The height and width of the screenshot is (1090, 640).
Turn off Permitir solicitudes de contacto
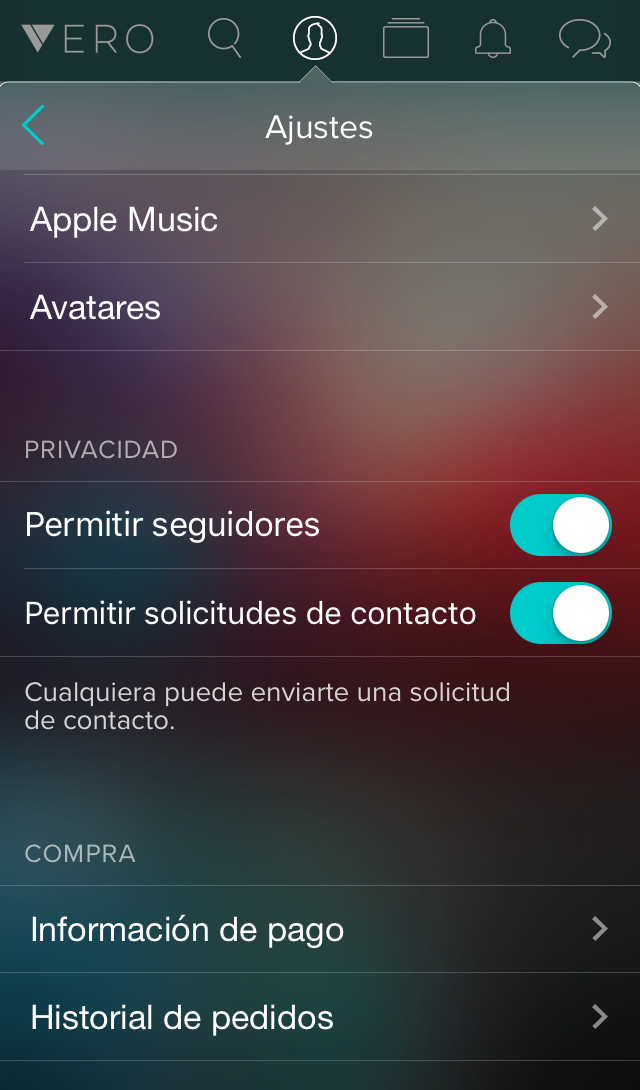(x=560, y=613)
